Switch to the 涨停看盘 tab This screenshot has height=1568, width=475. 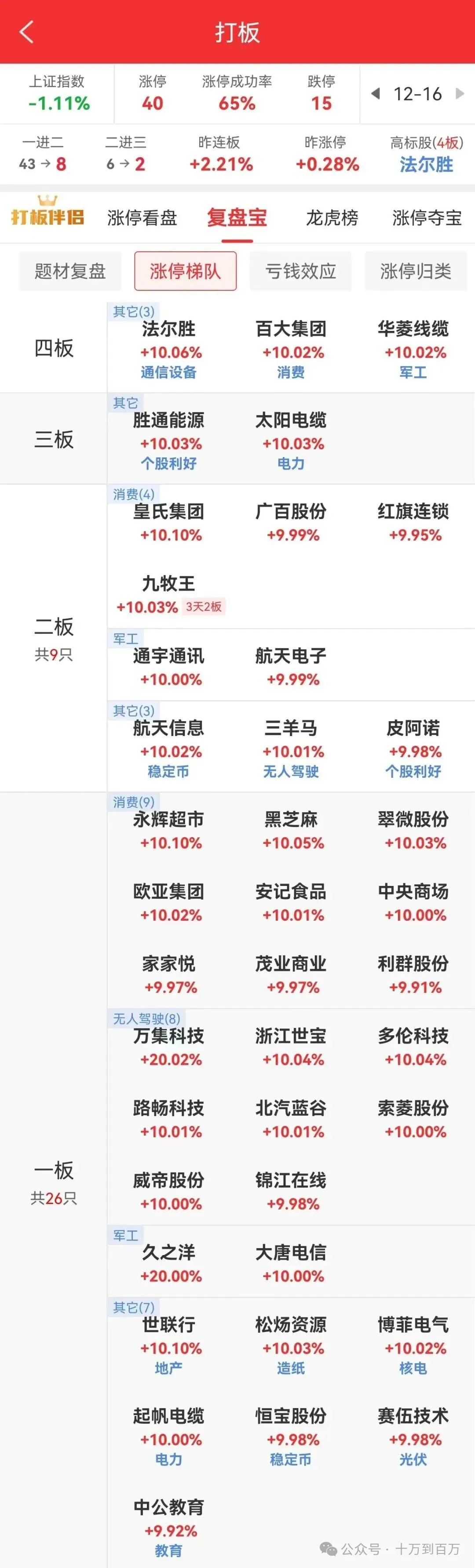142,218
